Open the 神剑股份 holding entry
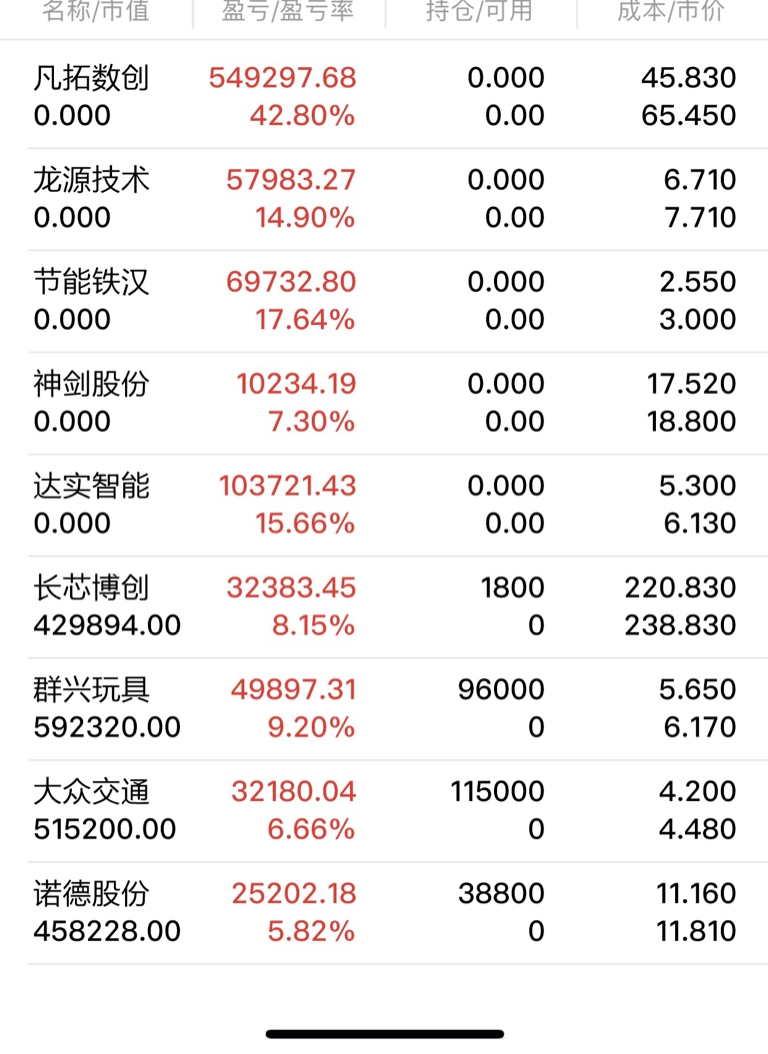Screen dimensions: 768x1054 (x=384, y=403)
